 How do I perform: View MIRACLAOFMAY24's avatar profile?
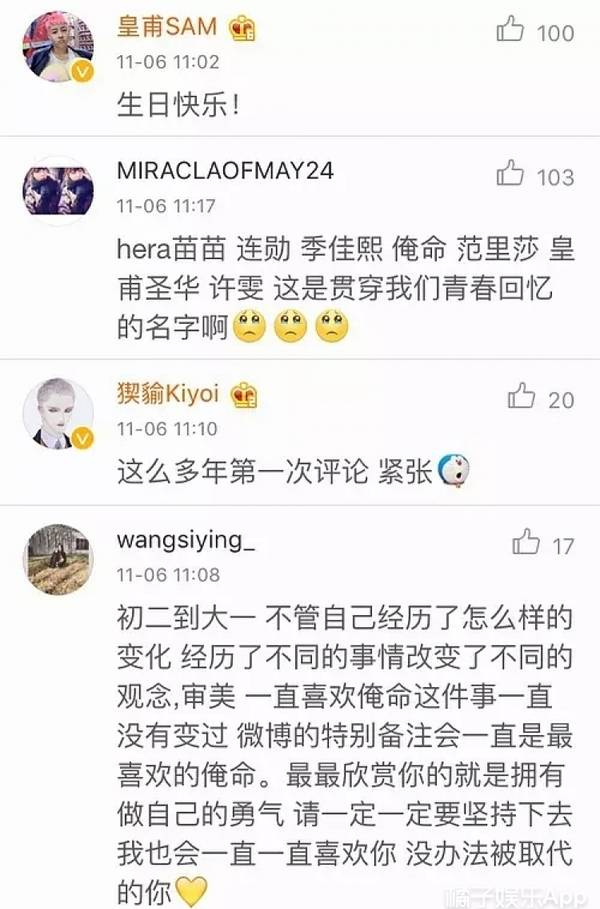tap(58, 190)
